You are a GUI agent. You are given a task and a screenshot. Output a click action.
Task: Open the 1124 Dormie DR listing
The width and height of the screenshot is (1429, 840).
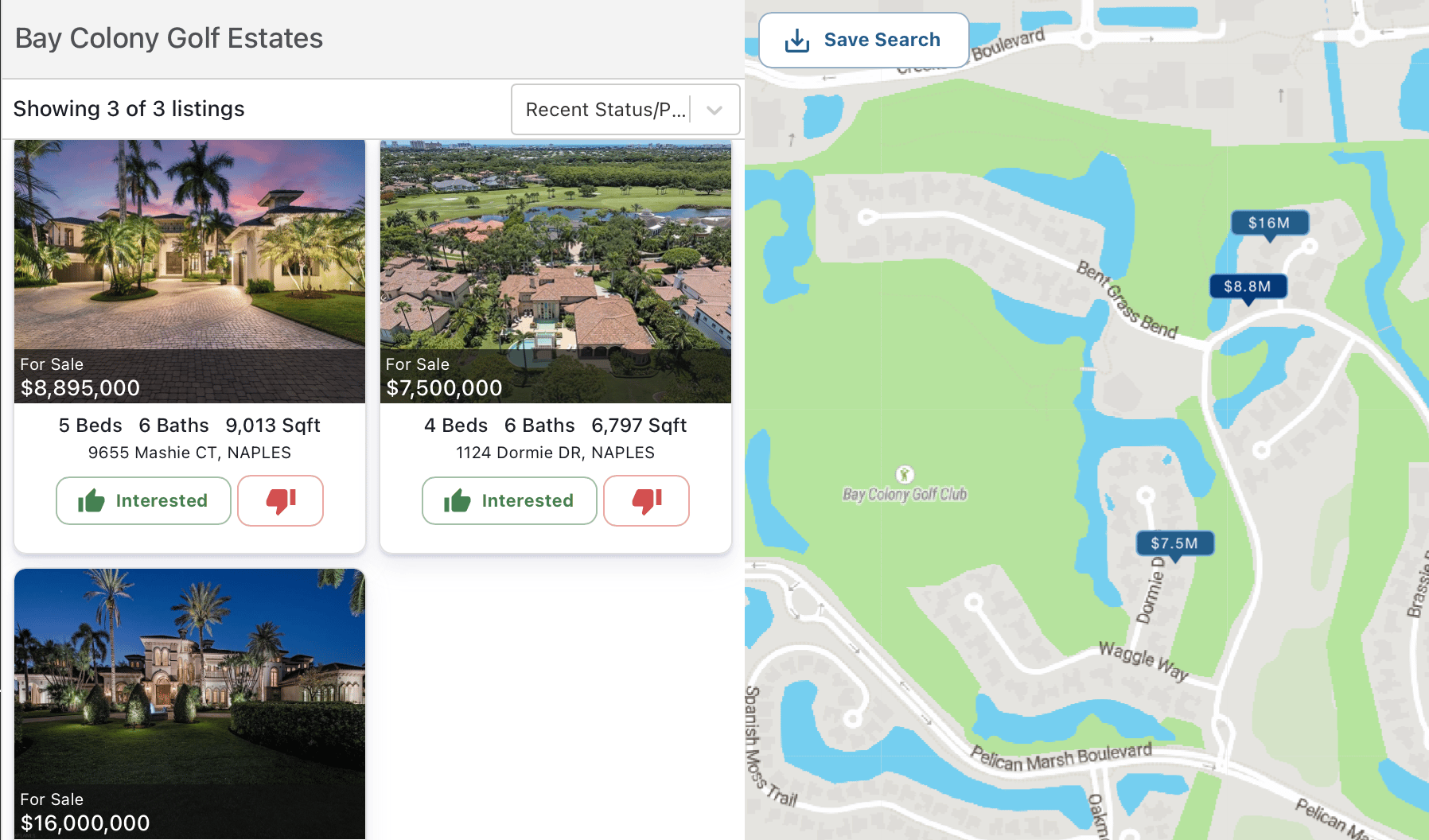pyautogui.click(x=555, y=271)
